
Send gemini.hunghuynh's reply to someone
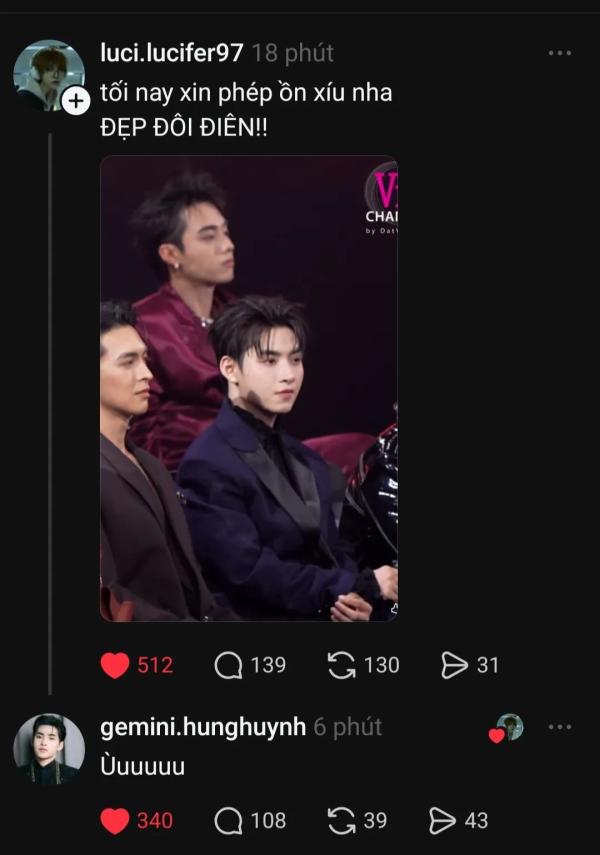(442, 821)
